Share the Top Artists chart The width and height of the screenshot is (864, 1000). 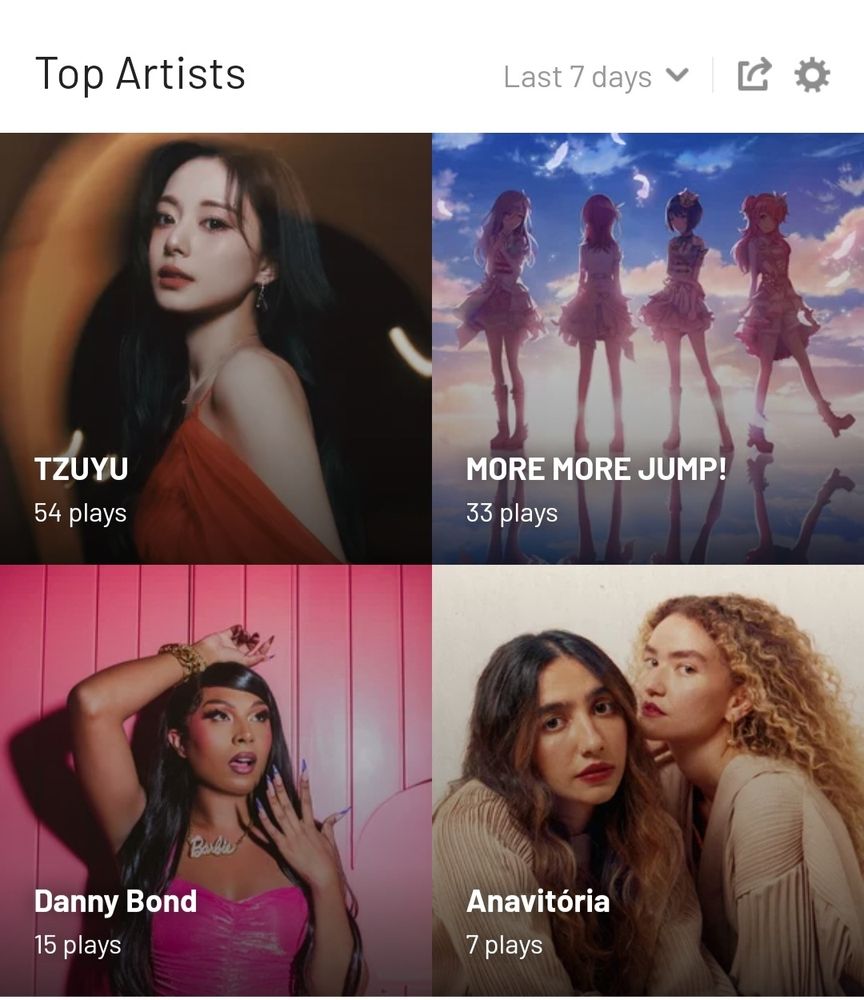[x=754, y=75]
